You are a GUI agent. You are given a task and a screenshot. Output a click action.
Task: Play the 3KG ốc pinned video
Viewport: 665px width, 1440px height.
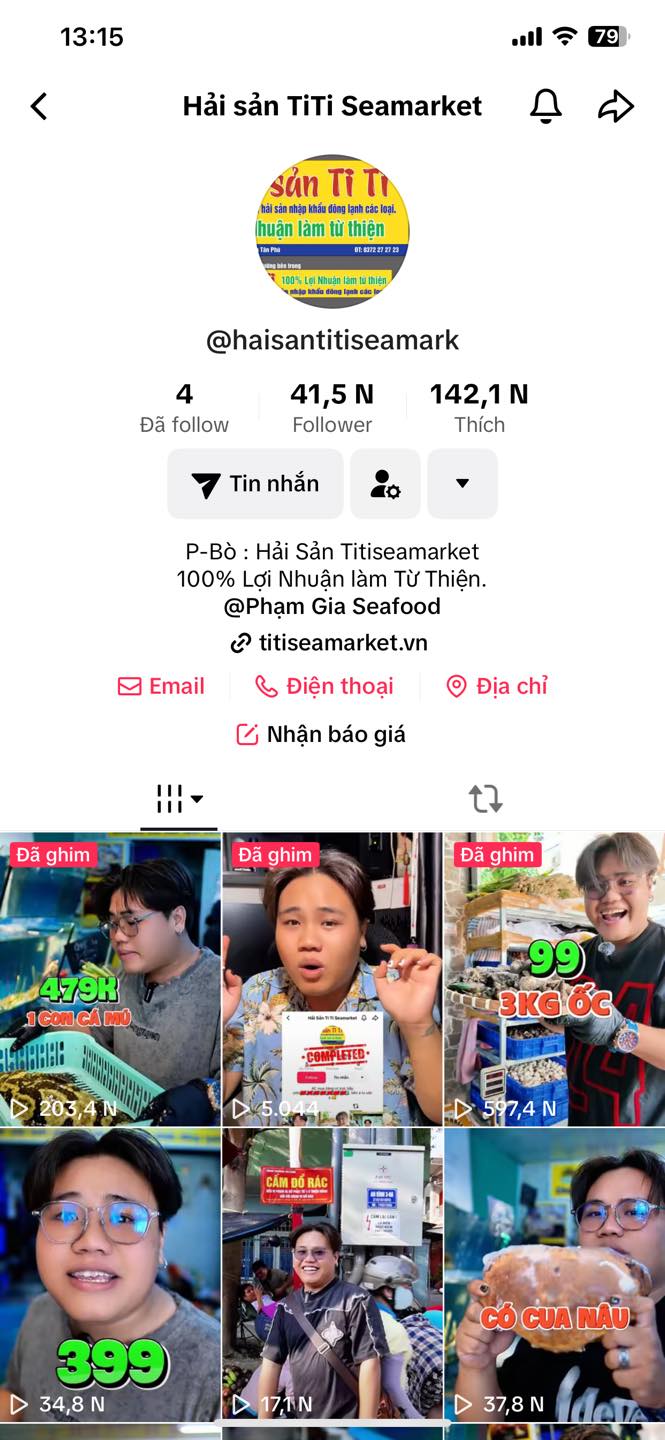coord(554,980)
